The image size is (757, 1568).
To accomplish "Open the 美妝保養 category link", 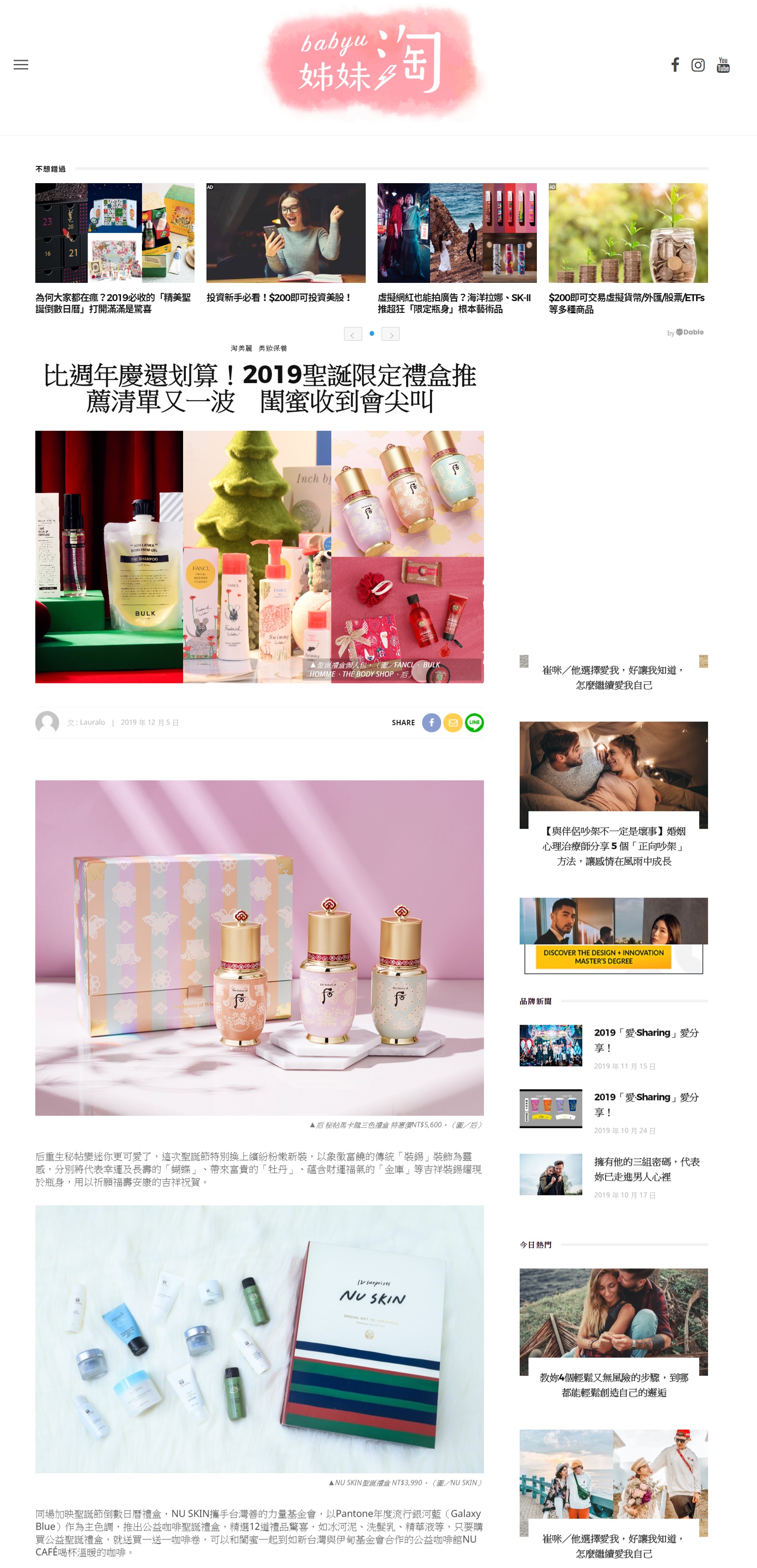I will point(273,348).
